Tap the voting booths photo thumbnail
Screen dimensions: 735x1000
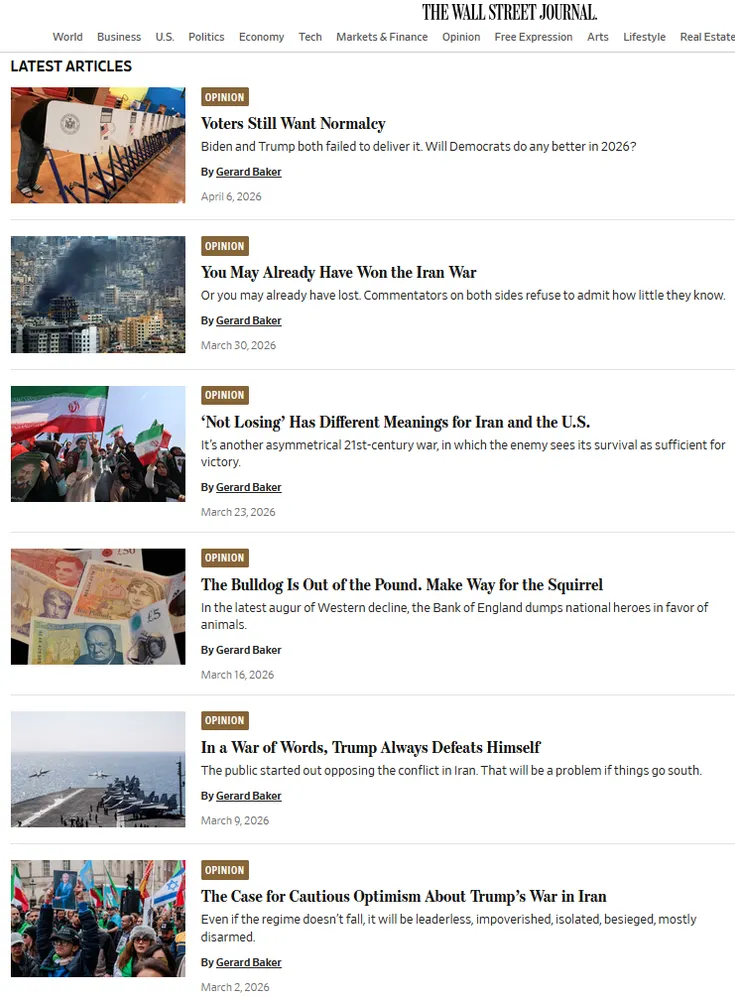98,145
